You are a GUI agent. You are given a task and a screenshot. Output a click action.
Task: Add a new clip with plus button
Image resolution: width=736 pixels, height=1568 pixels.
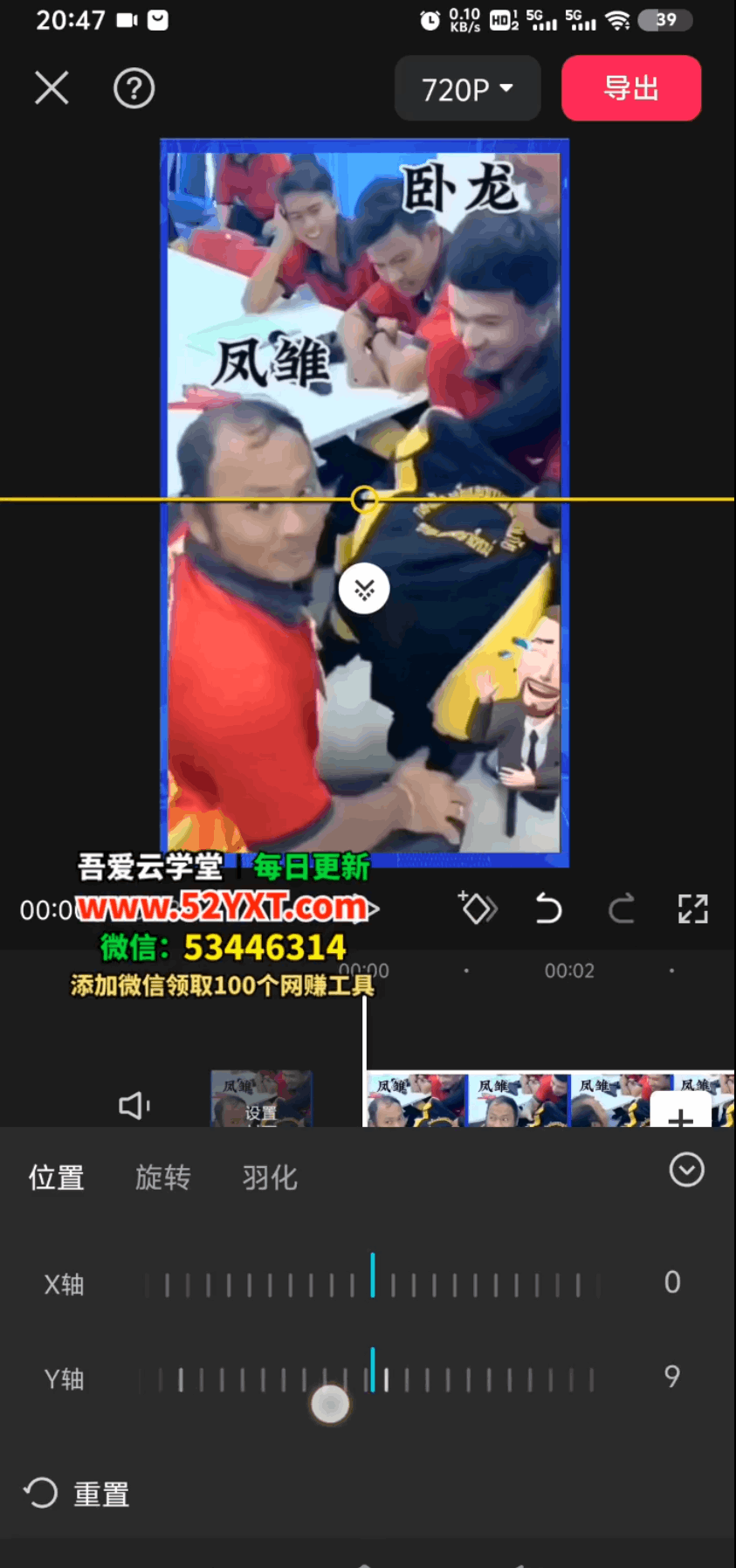point(680,1114)
